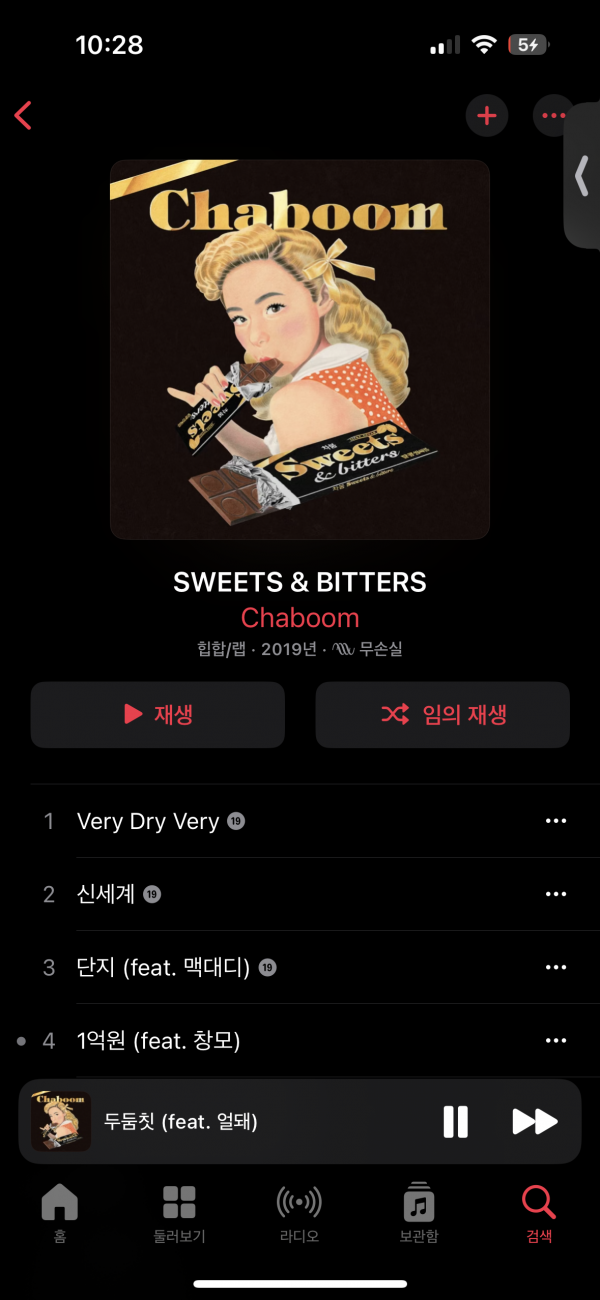The image size is (600, 1300).
Task: Start album playback with 재생 button
Action: pos(158,714)
